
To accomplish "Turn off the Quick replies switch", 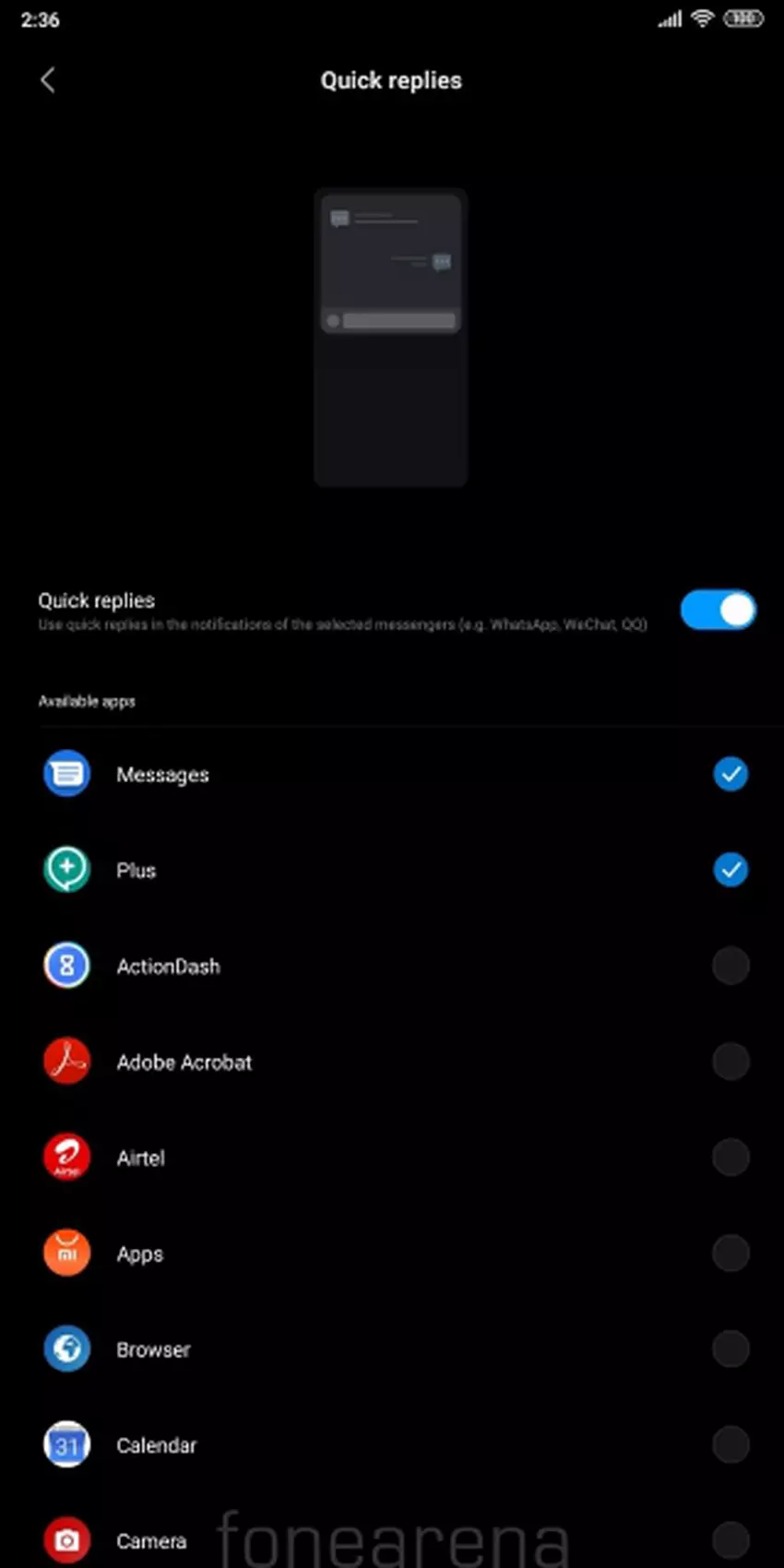I will click(x=718, y=611).
